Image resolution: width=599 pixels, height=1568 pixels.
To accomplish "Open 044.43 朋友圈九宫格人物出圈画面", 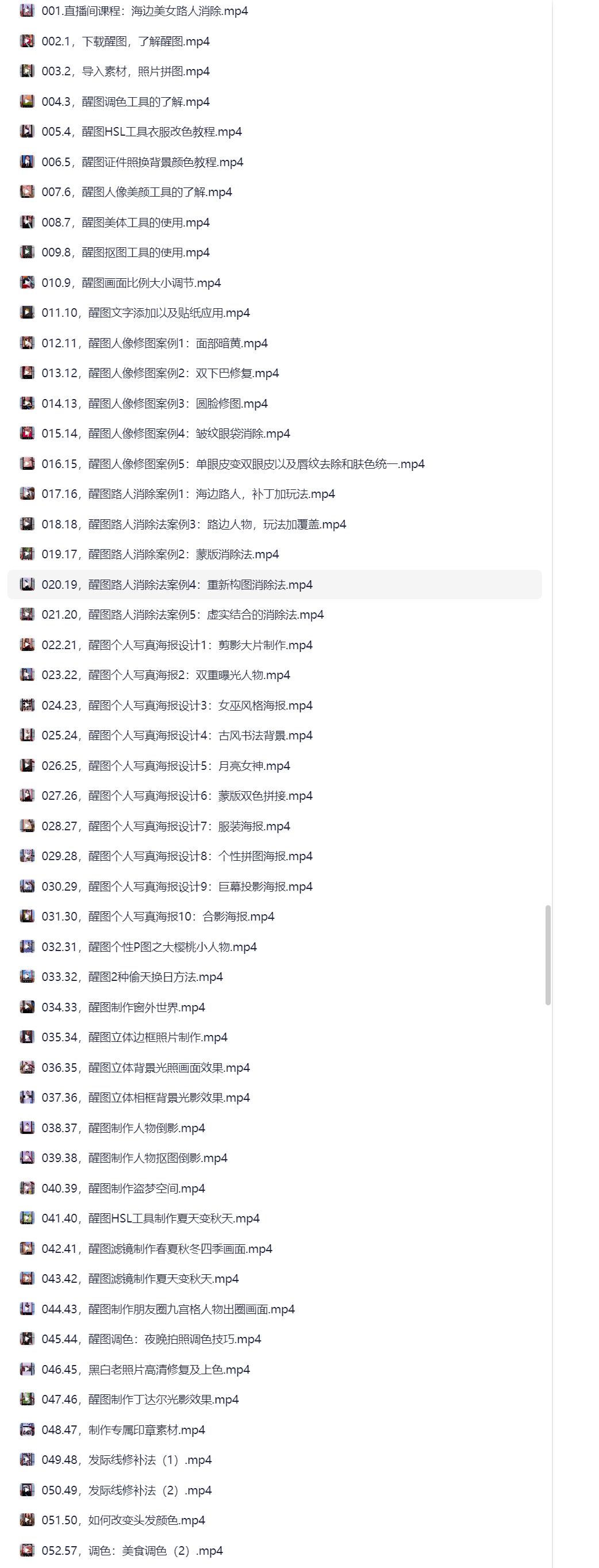I will point(168,1309).
